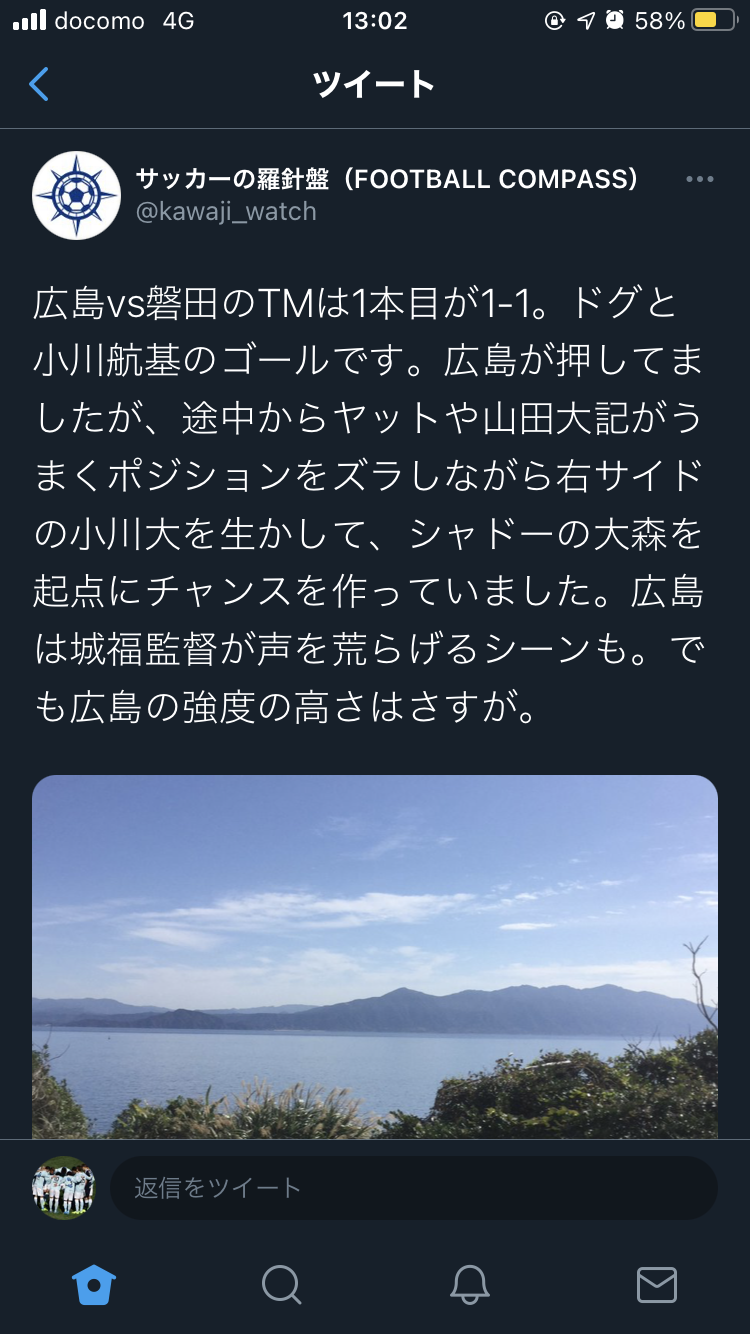The image size is (750, 1334).
Task: Switch to the Home tab
Action: pos(94,1284)
